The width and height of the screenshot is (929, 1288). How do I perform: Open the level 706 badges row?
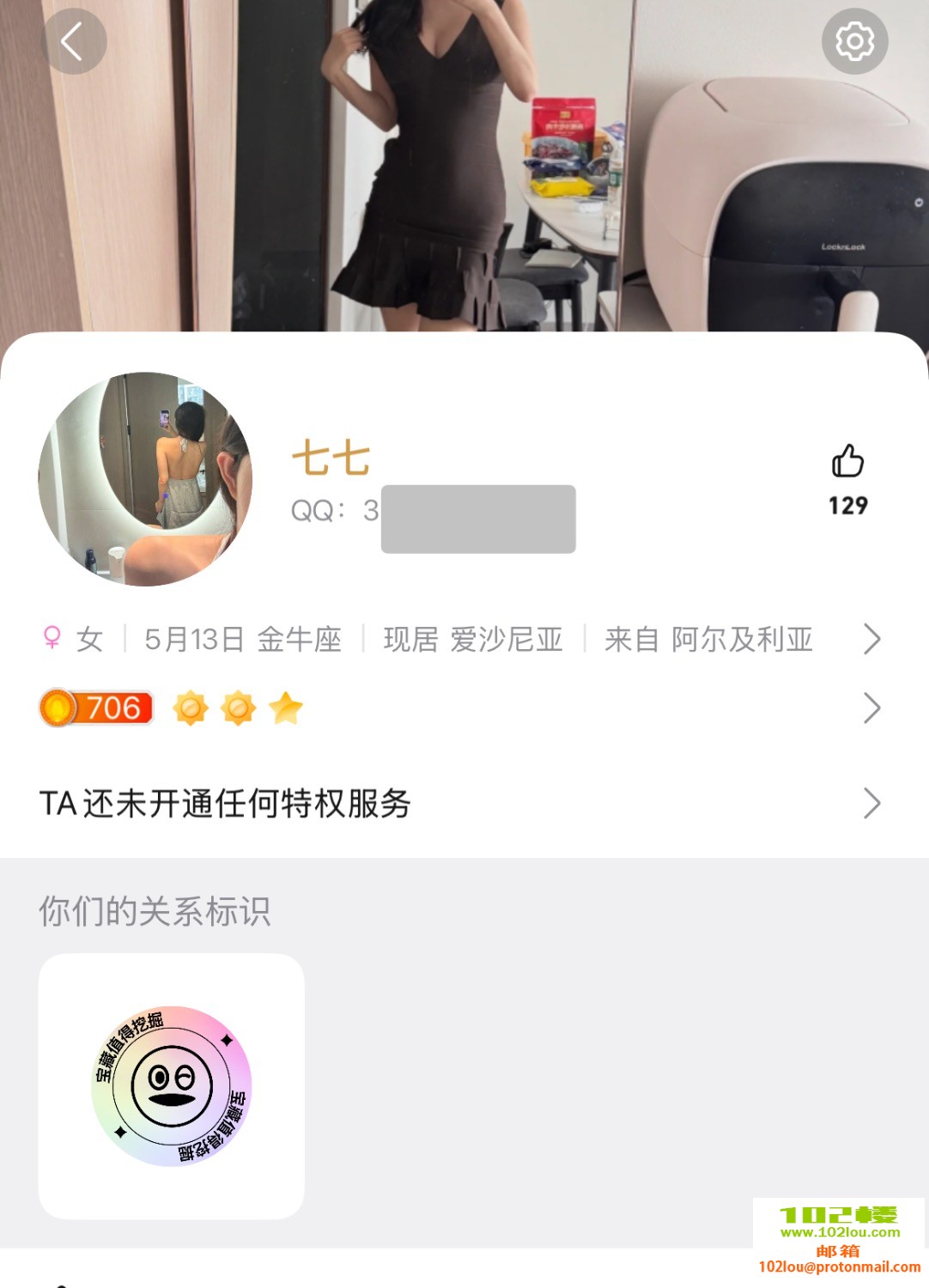point(464,708)
